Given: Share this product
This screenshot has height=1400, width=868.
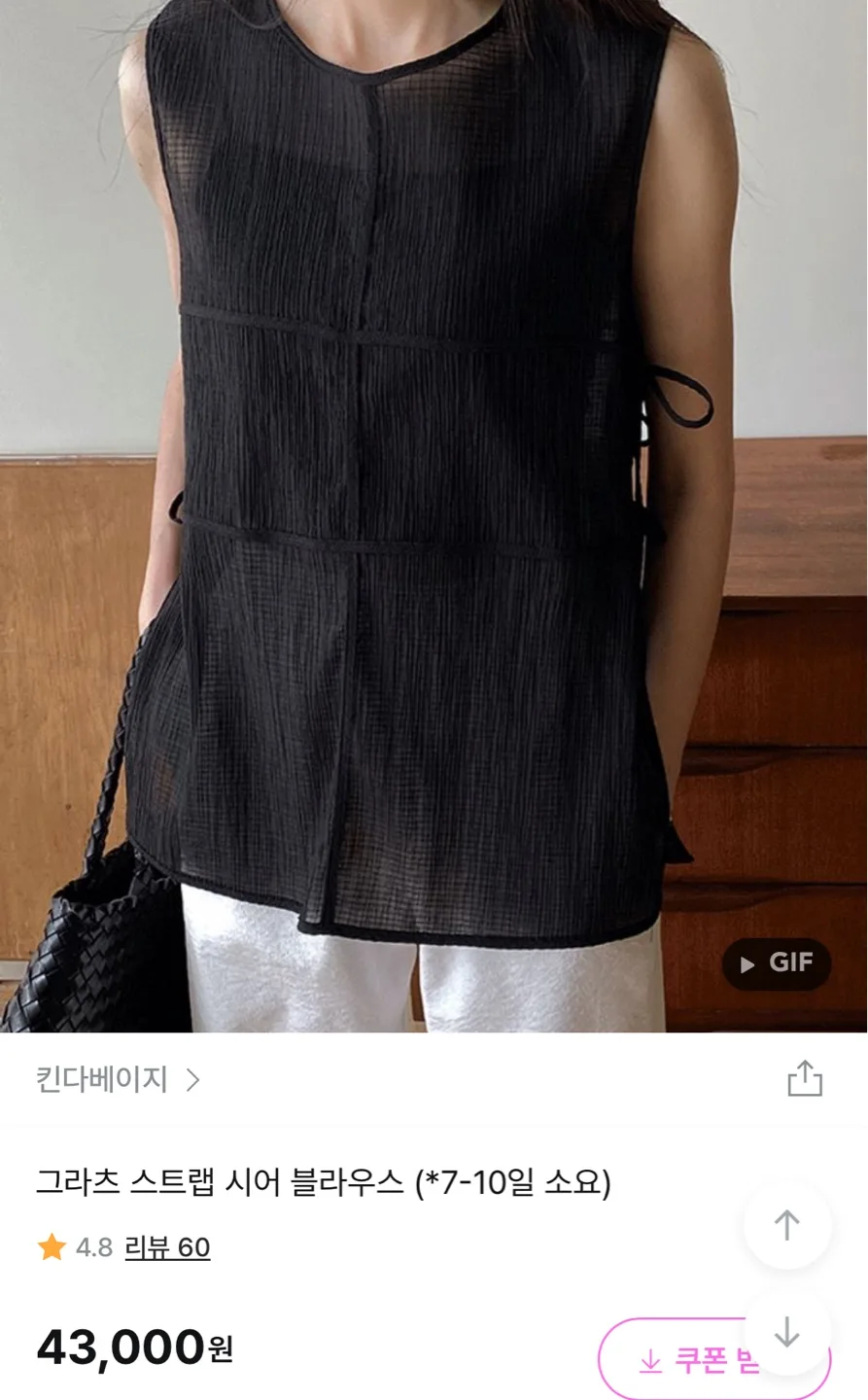Looking at the screenshot, I should 804,1079.
